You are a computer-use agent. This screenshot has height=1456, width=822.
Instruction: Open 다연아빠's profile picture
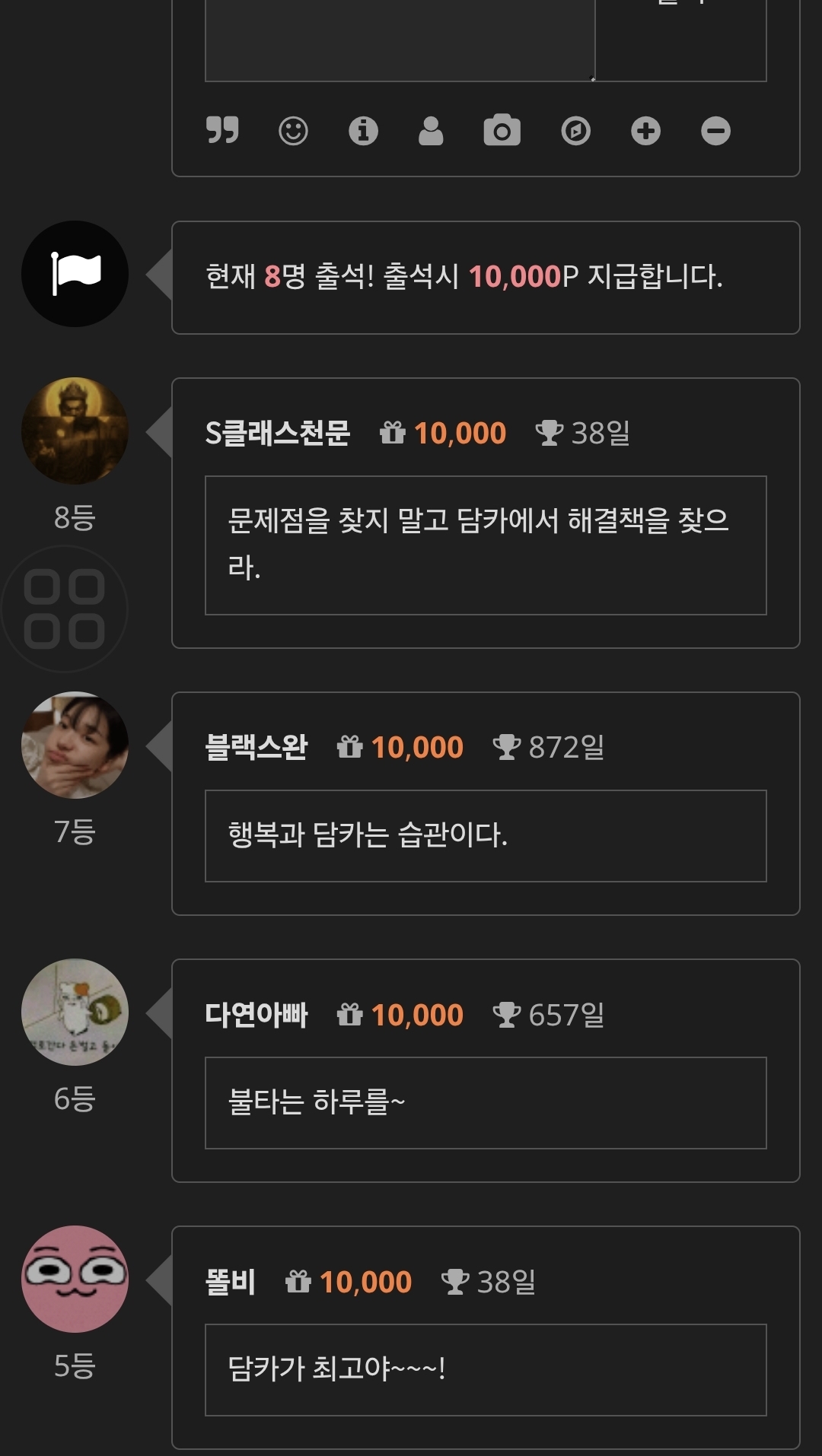(75, 1012)
